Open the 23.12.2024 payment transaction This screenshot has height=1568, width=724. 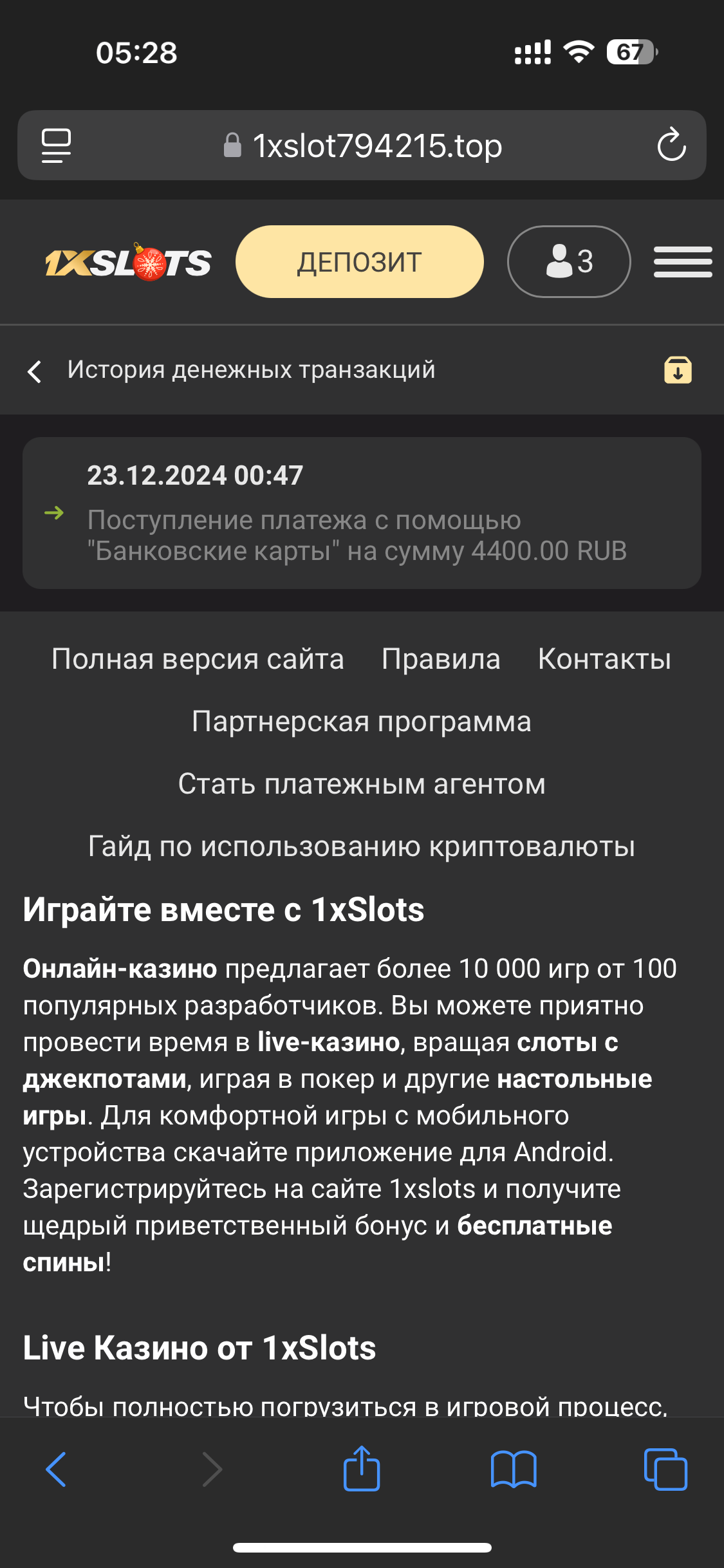[362, 513]
